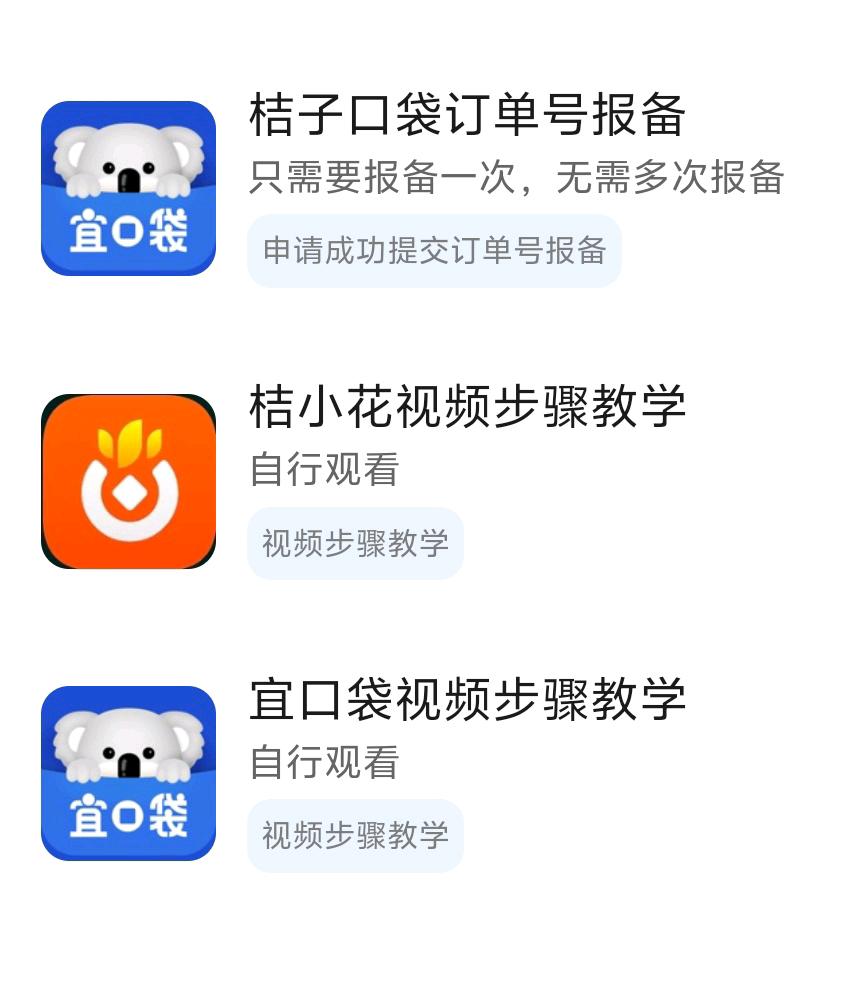
Task: Click the 桔小花视频步骤教学 heading
Action: click(x=467, y=409)
